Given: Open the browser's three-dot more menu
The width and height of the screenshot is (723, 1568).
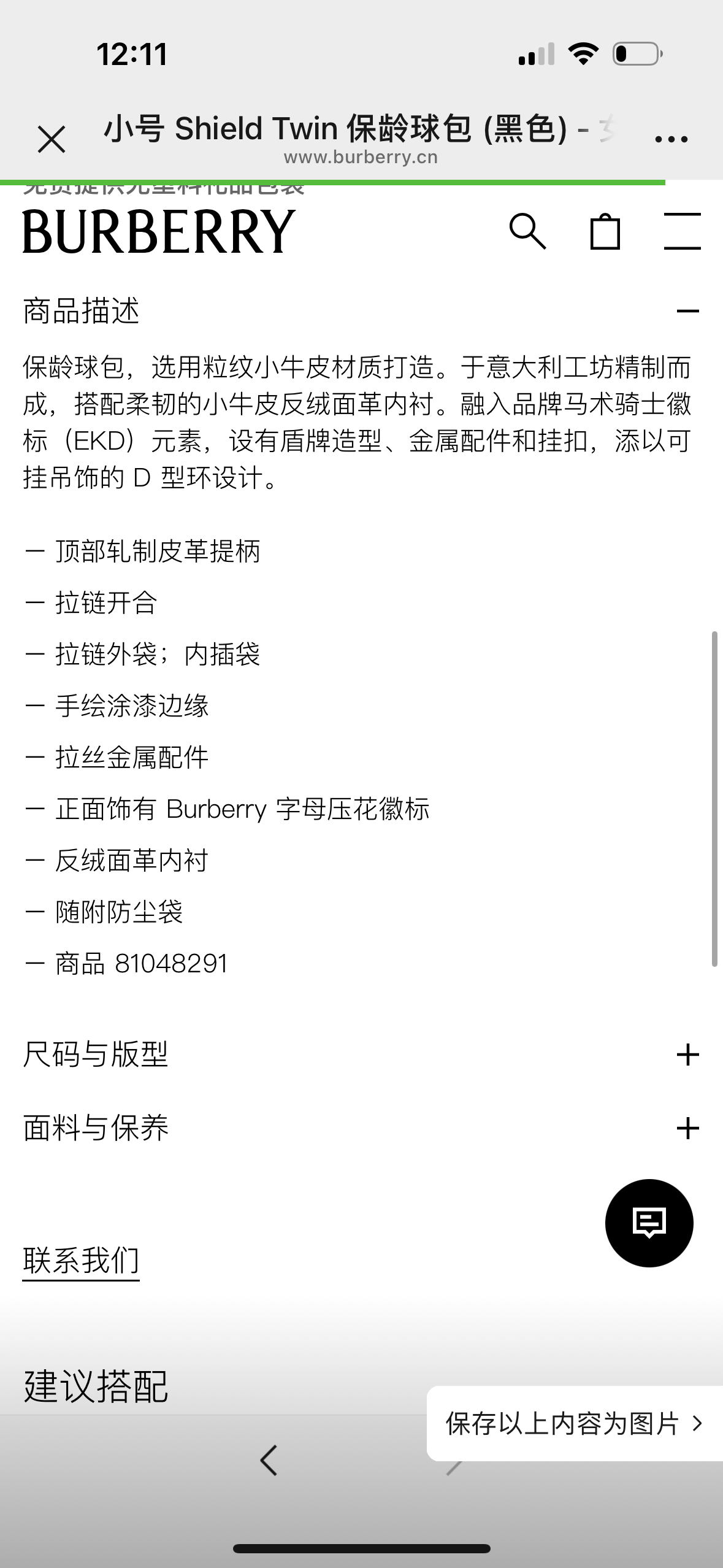Looking at the screenshot, I should 671,139.
